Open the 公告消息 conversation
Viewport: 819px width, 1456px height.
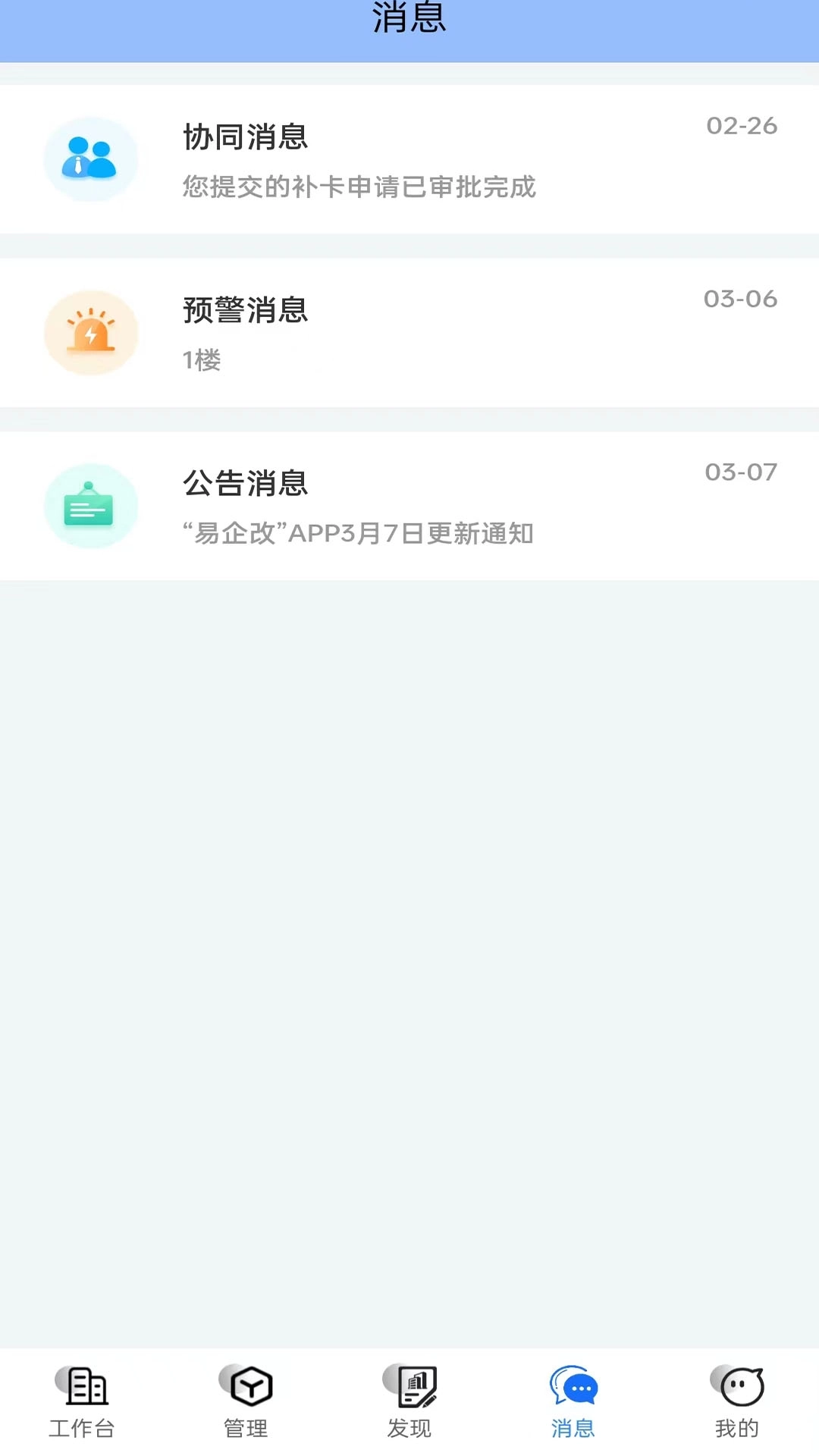click(409, 506)
